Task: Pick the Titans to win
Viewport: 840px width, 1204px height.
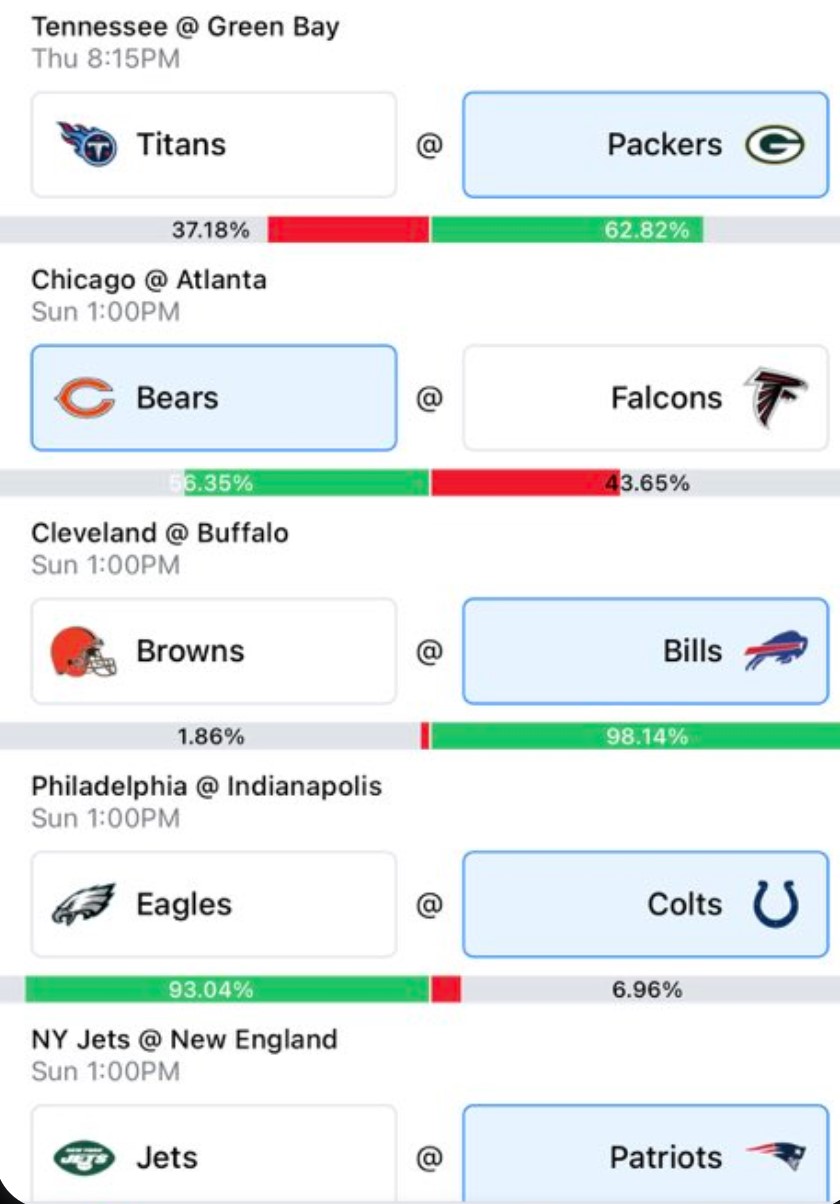Action: [214, 145]
